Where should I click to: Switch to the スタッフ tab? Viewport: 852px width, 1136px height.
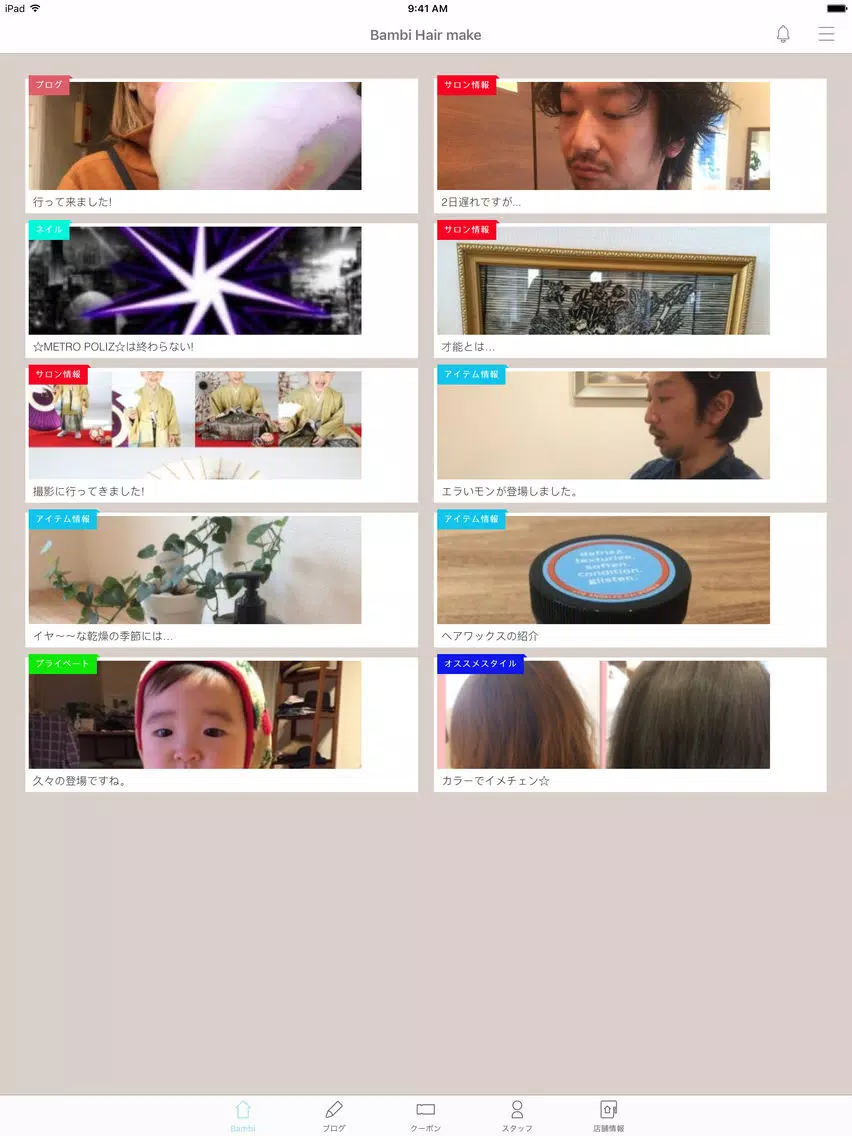(x=517, y=1115)
